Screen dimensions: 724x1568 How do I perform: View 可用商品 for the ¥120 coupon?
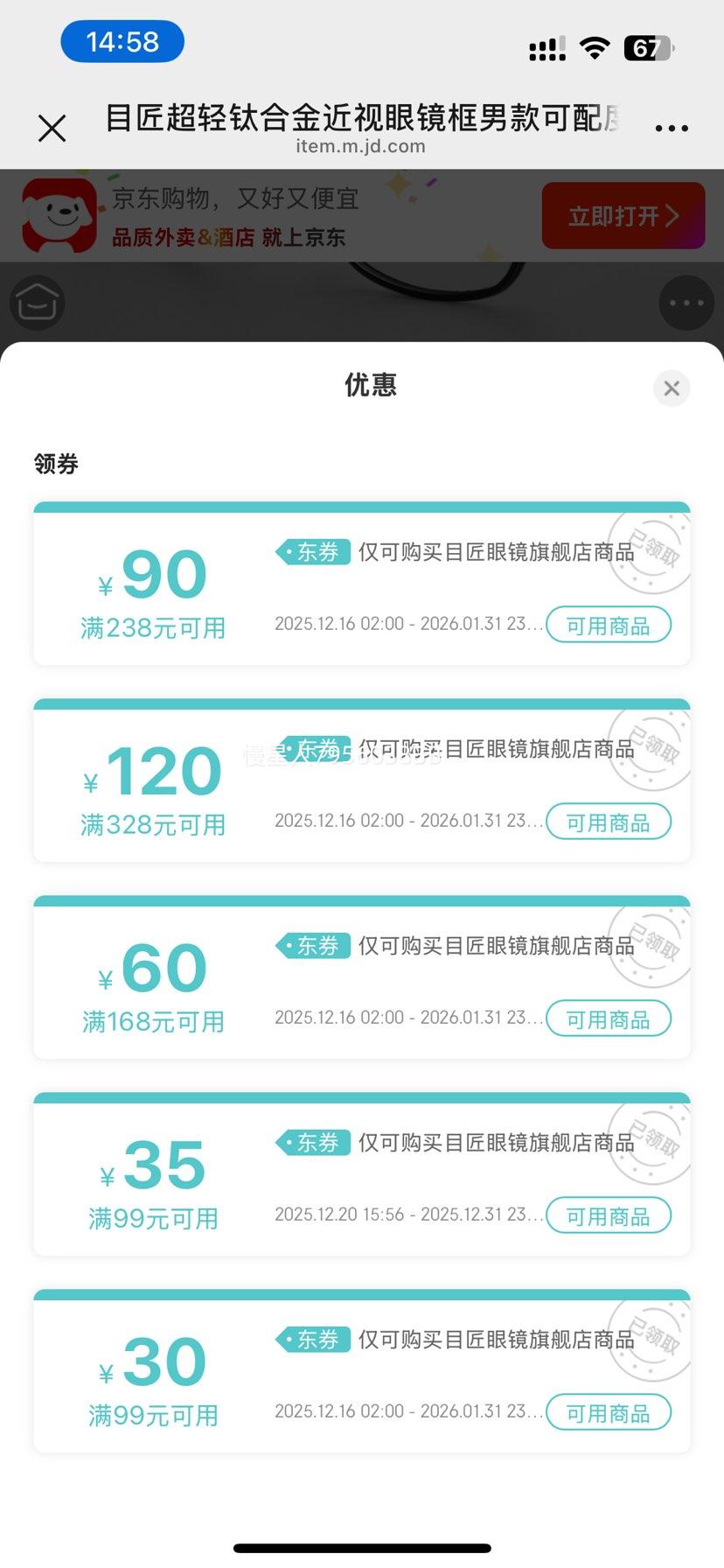[609, 822]
